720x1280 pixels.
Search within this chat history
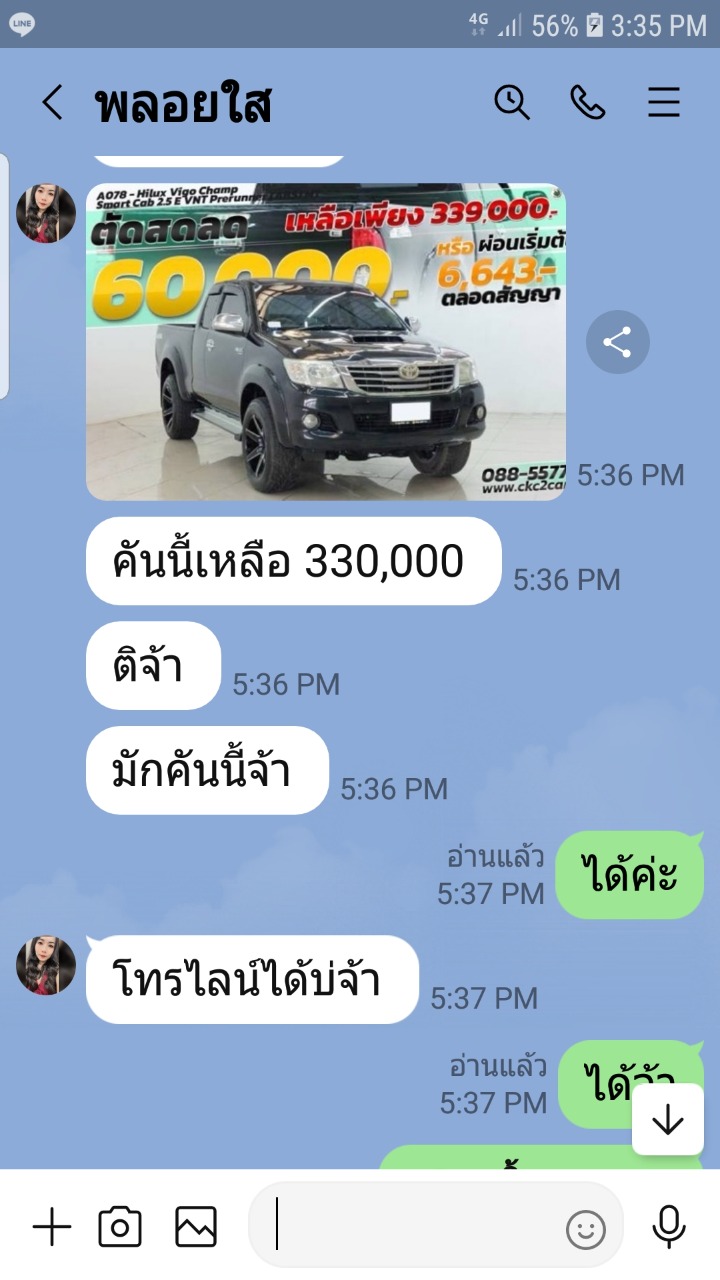[x=512, y=102]
